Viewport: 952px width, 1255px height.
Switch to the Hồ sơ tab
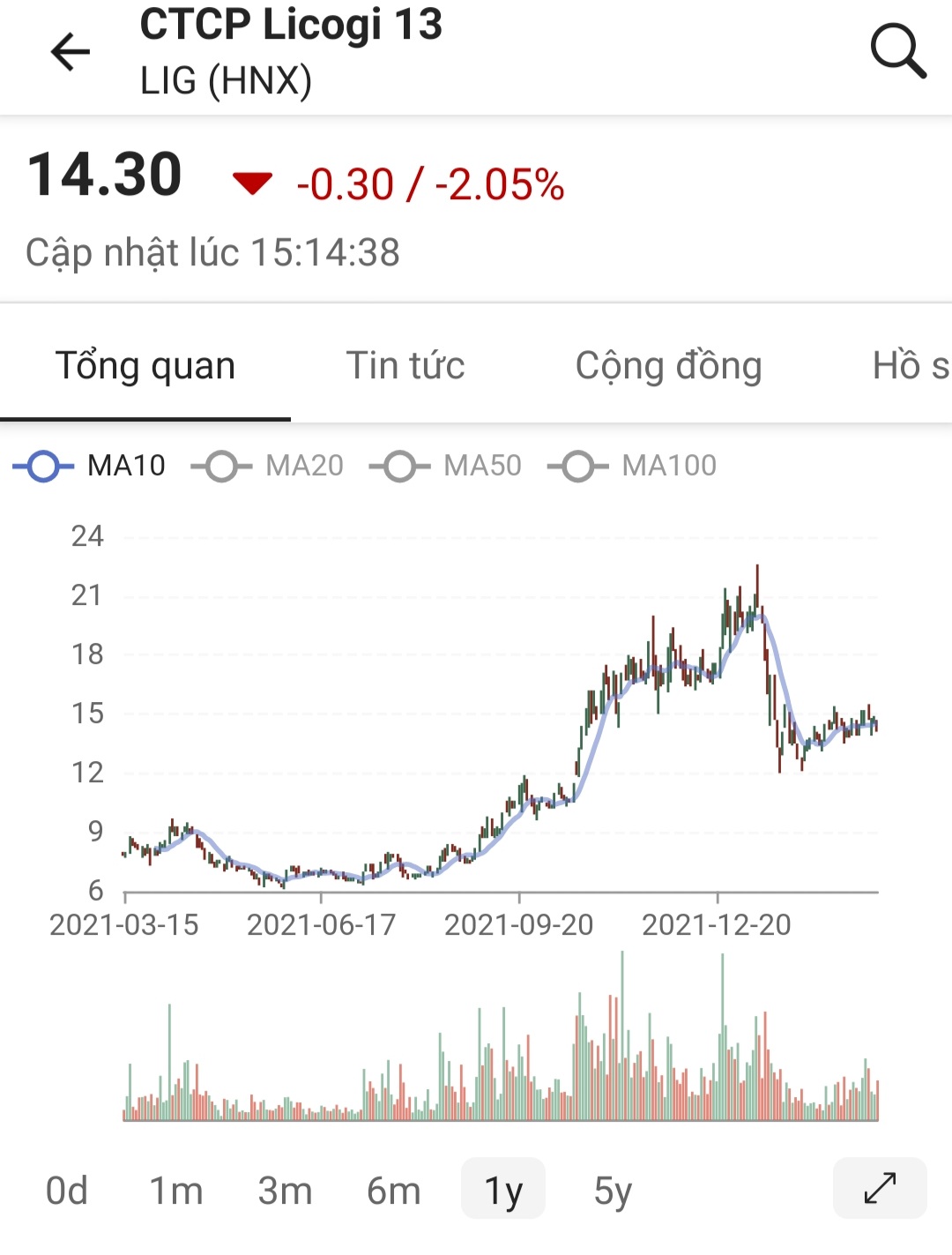pyautogui.click(x=910, y=365)
